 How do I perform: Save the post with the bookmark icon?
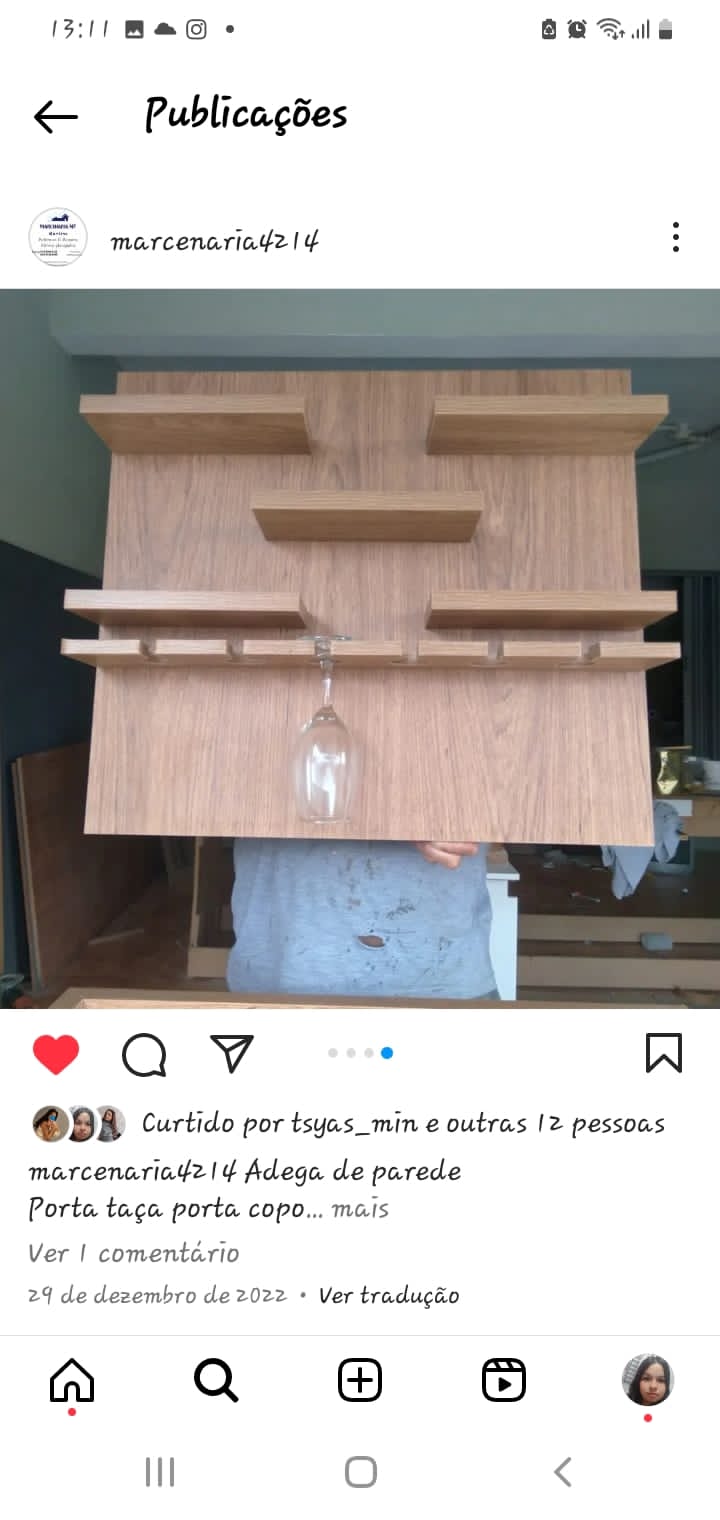(x=664, y=1053)
